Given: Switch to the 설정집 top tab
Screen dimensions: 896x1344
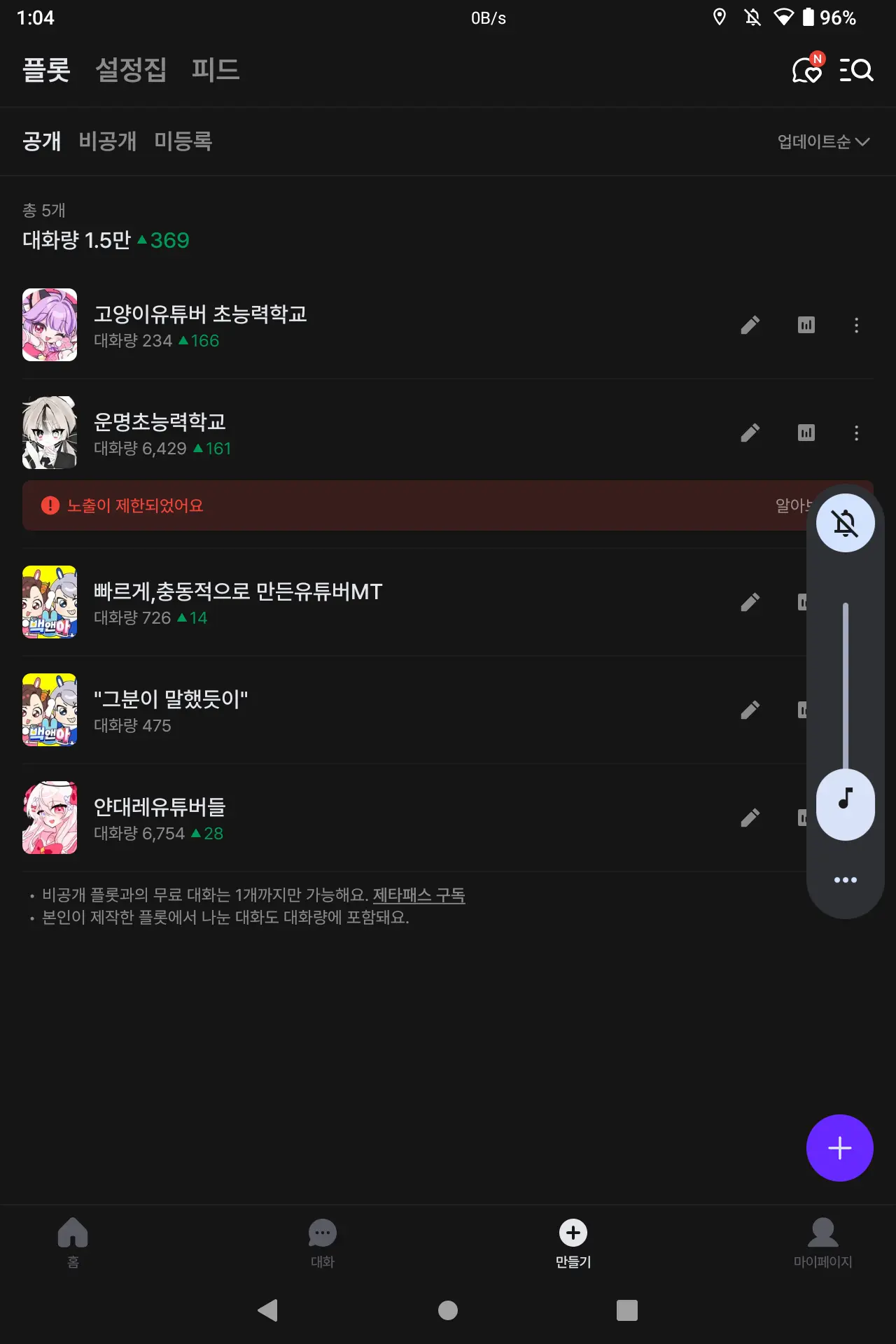Looking at the screenshot, I should (x=131, y=69).
